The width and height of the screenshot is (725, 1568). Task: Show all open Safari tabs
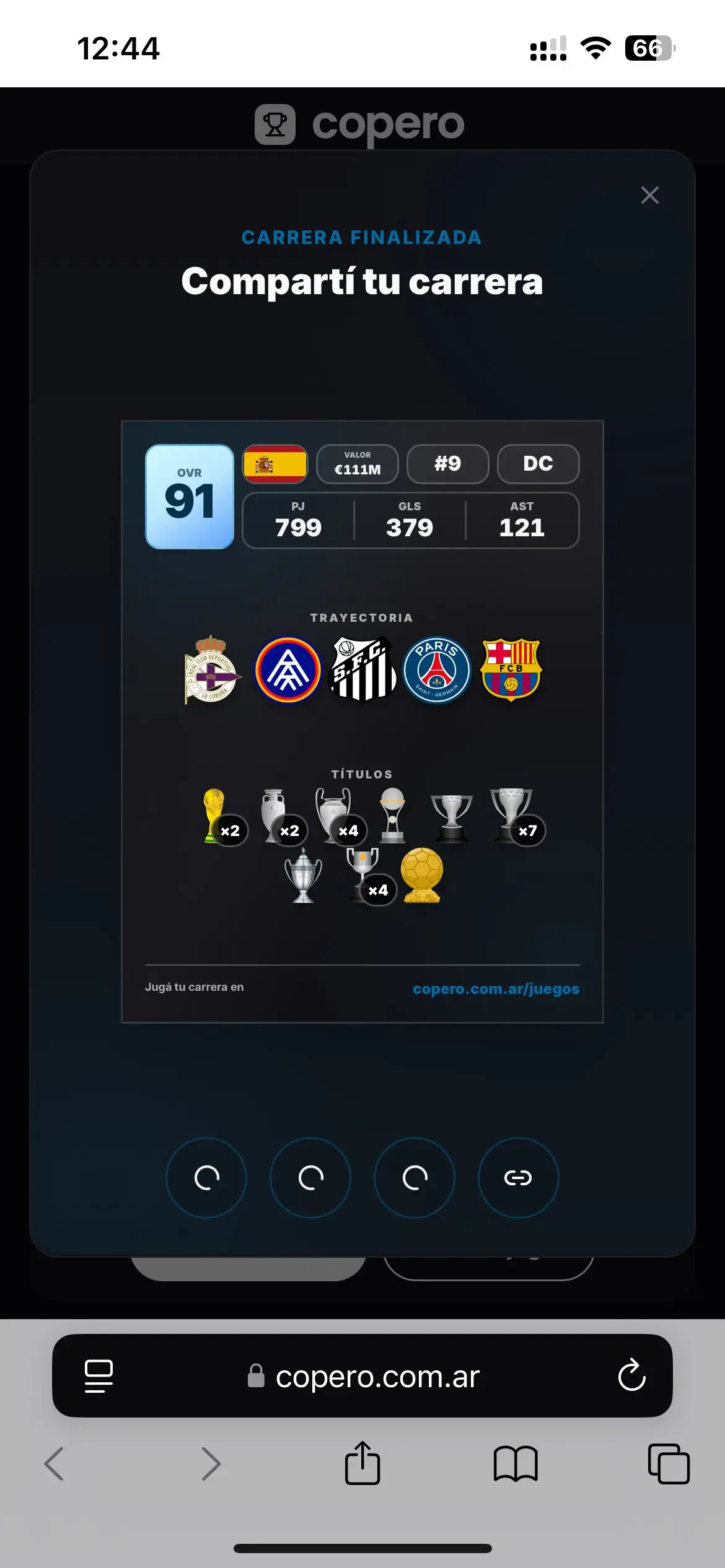tap(669, 1464)
